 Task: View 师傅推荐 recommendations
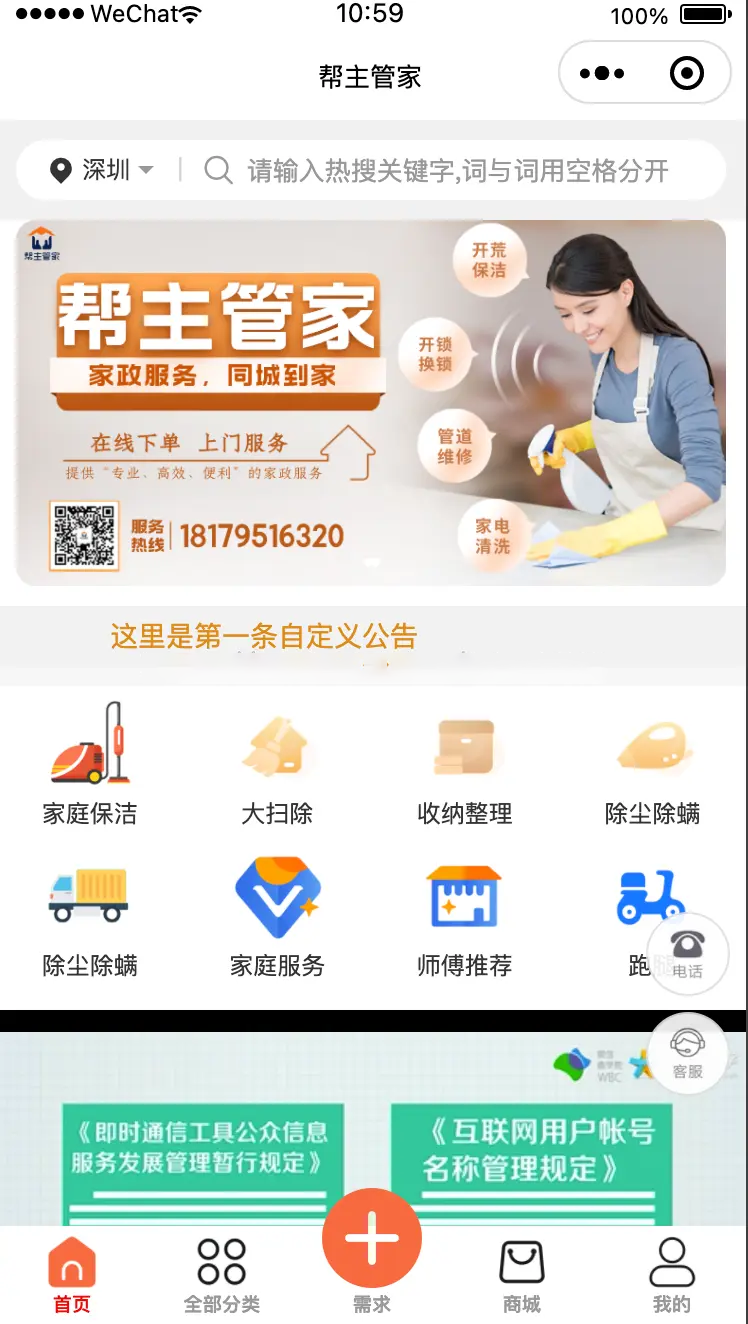pyautogui.click(x=464, y=917)
